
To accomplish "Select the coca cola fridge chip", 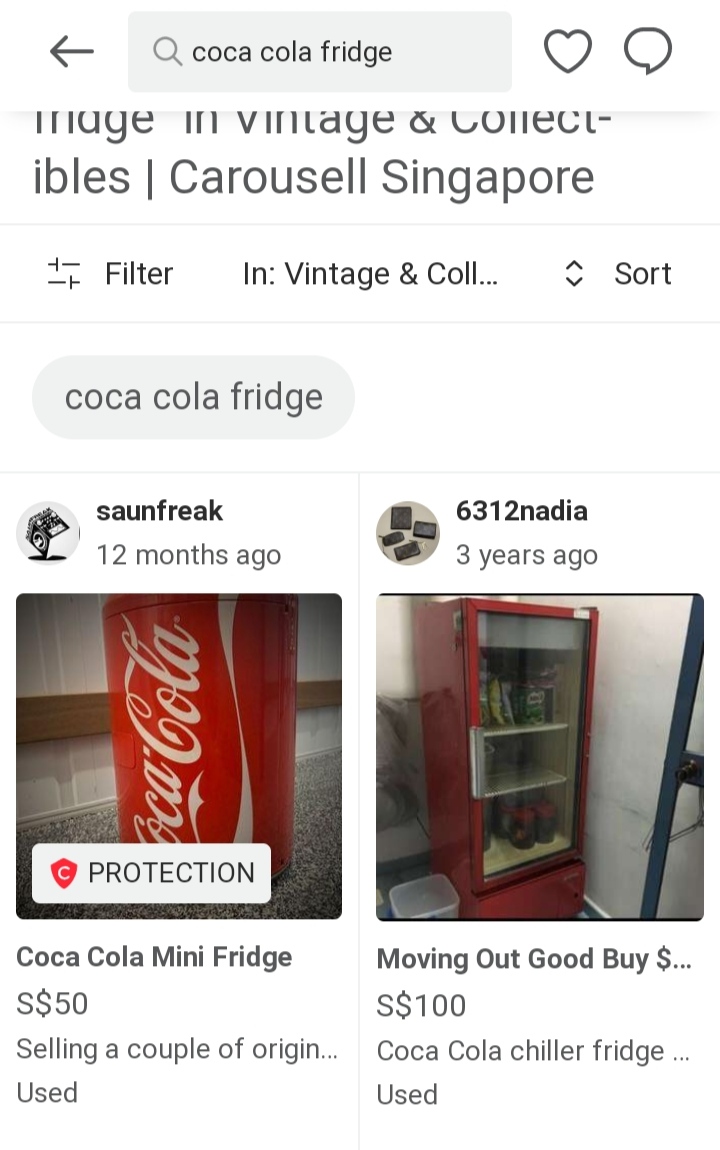I will tap(193, 397).
